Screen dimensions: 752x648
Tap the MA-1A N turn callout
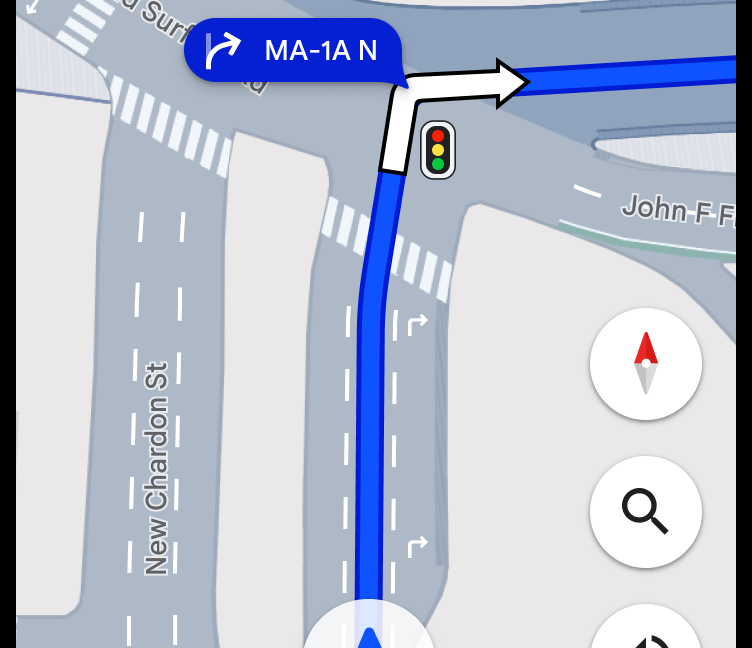293,50
